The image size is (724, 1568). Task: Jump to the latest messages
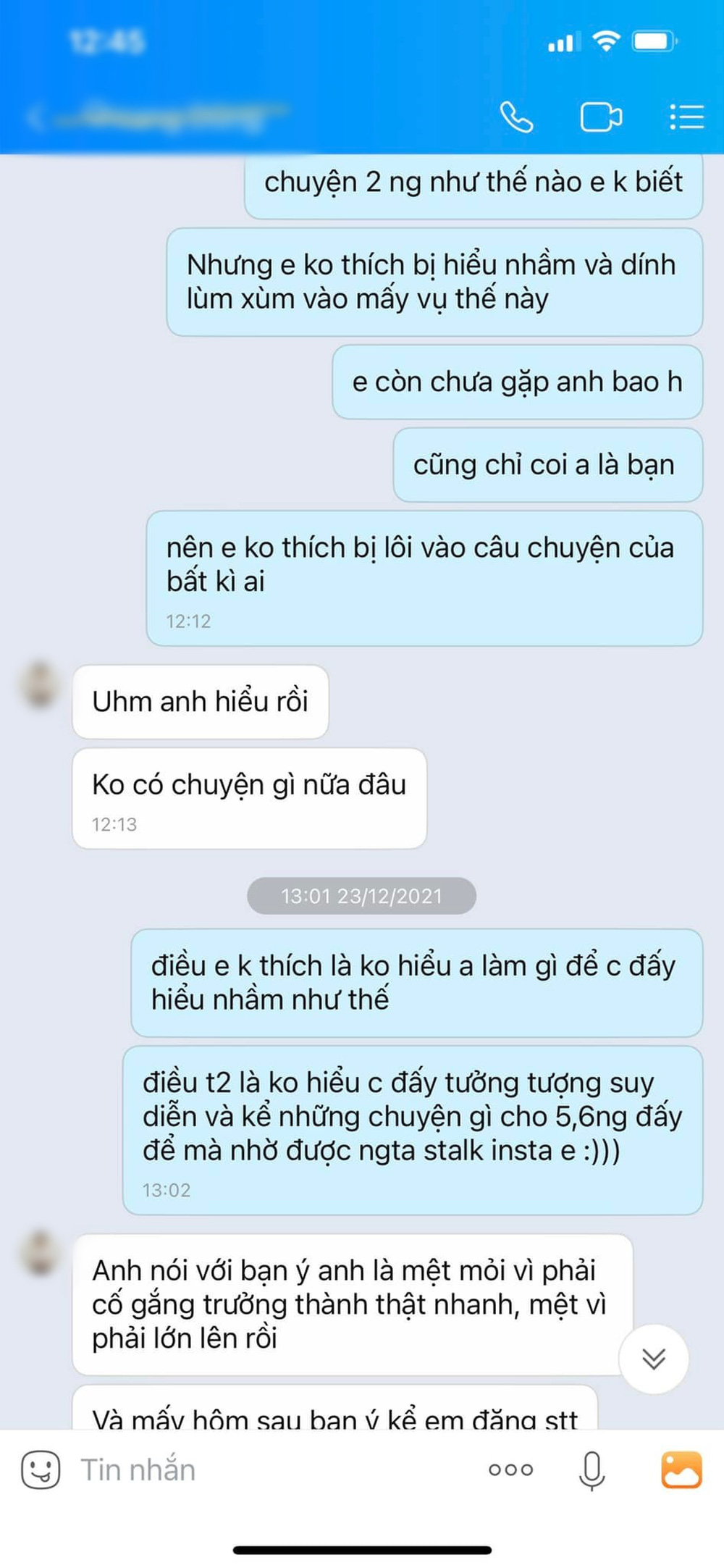653,1359
